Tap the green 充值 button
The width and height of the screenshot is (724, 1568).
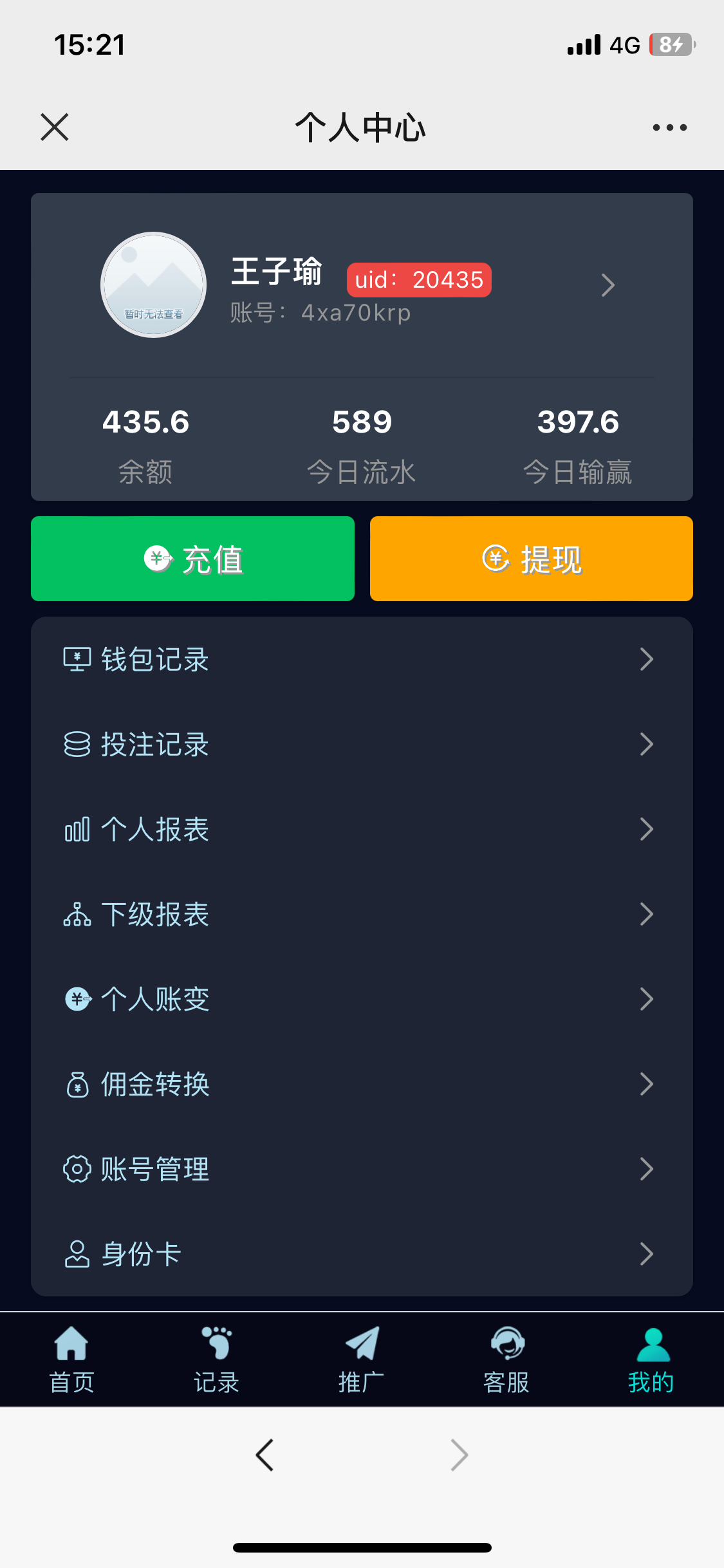click(192, 559)
